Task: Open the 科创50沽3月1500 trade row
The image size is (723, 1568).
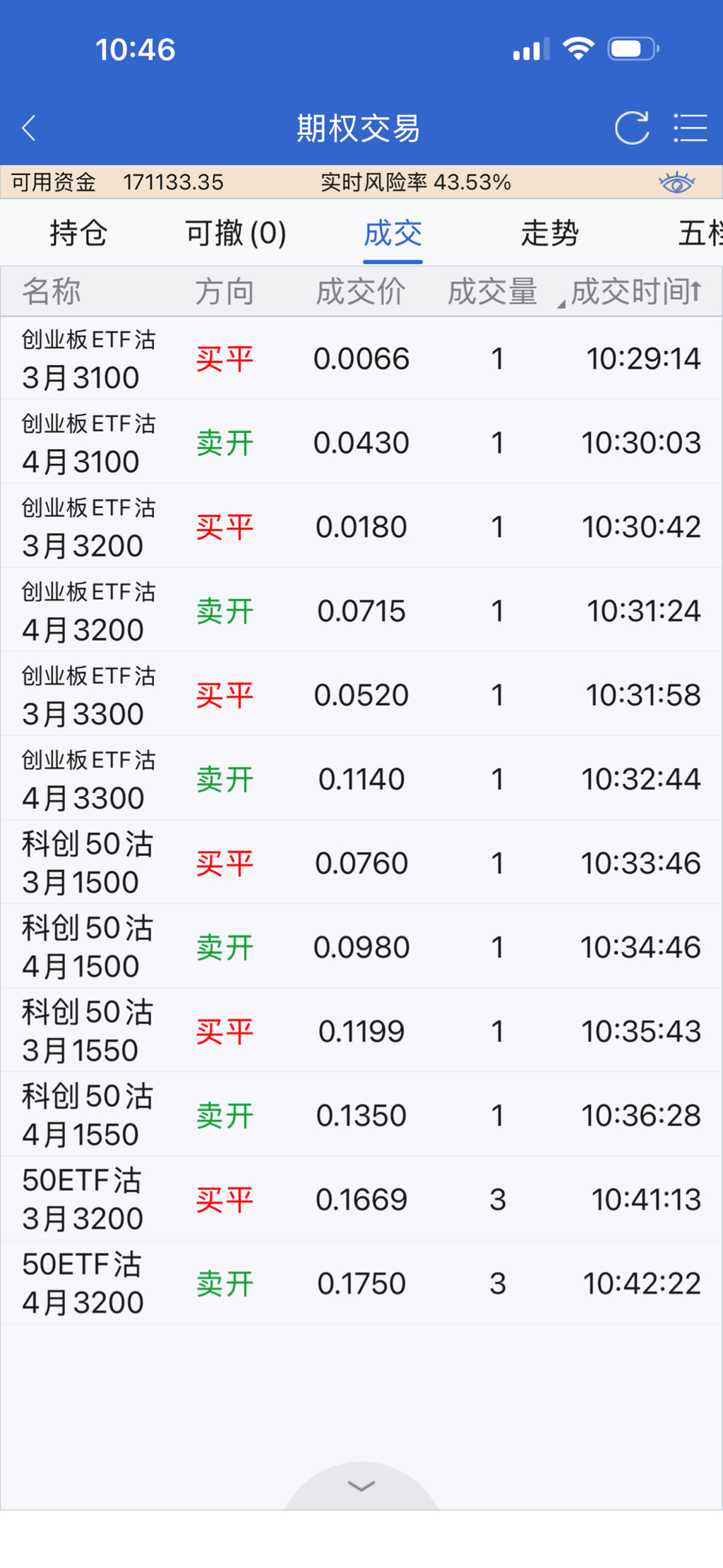Action: (361, 863)
